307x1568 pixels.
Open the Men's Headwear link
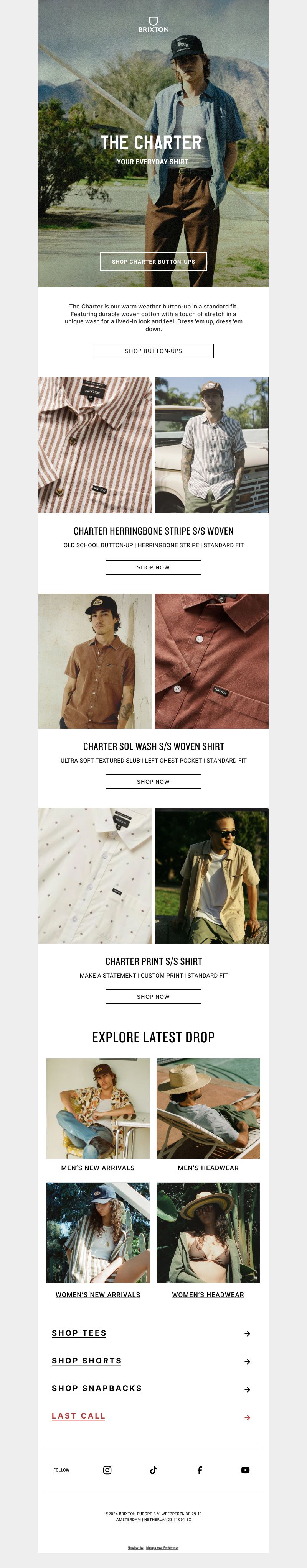click(208, 1168)
